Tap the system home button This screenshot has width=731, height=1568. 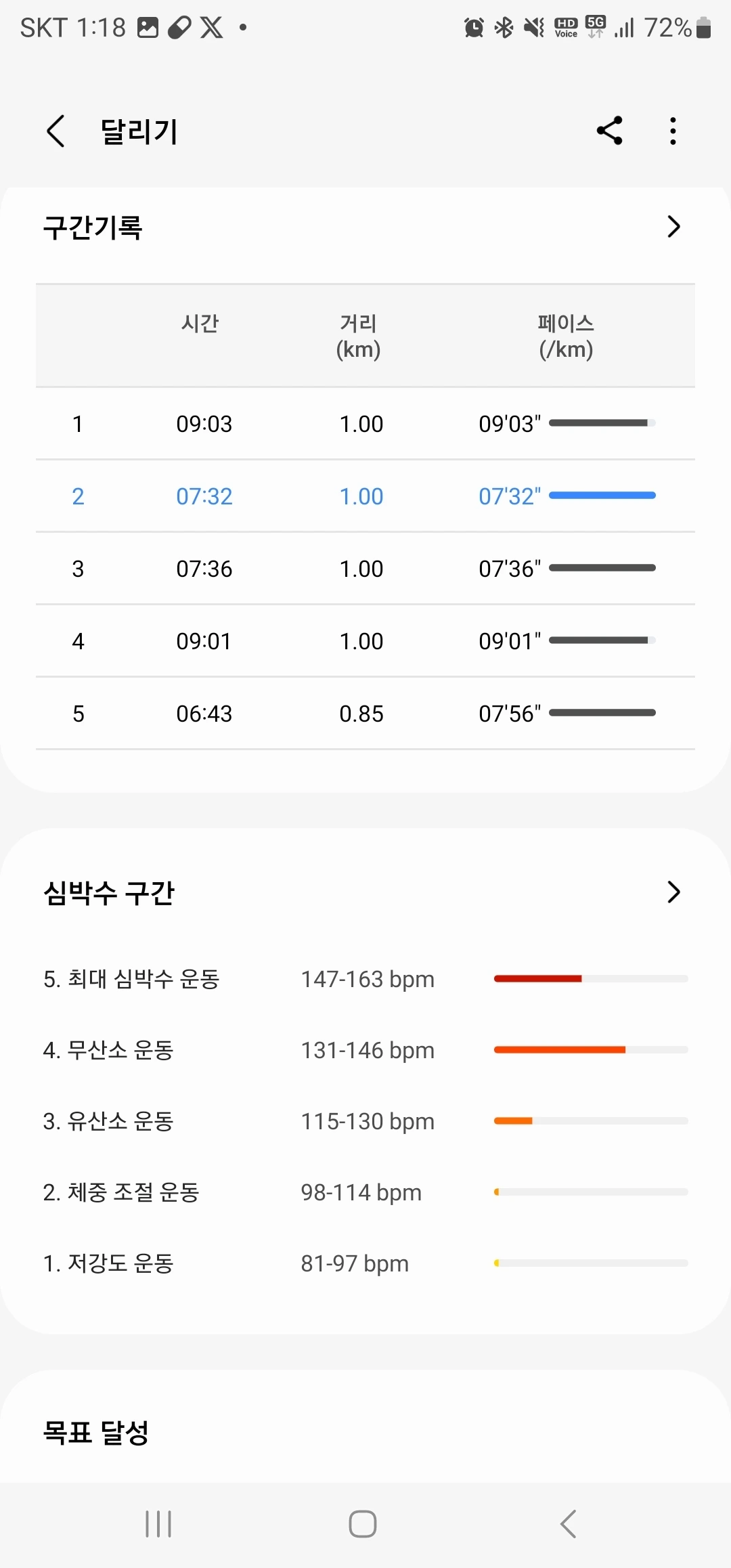point(363,1524)
